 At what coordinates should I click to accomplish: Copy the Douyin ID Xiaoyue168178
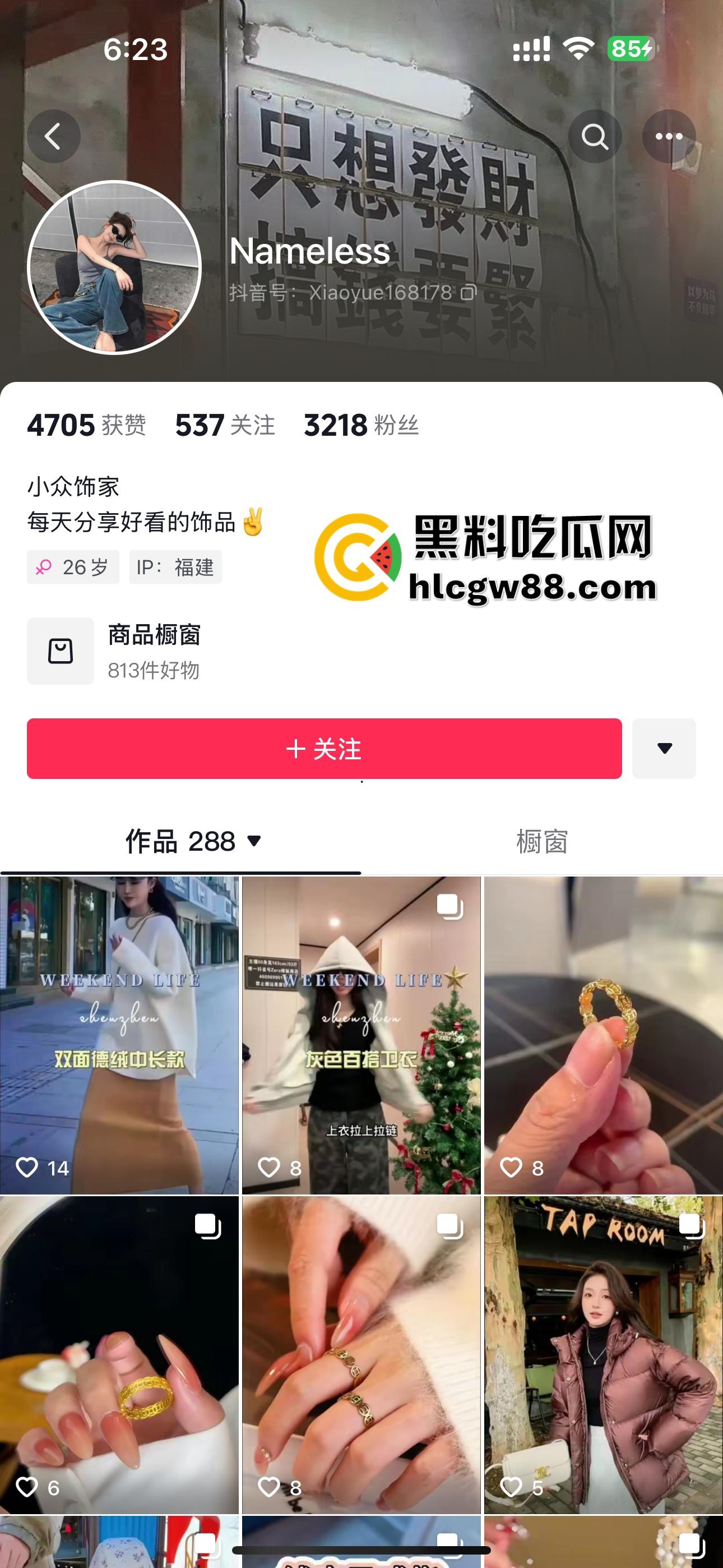click(x=467, y=294)
